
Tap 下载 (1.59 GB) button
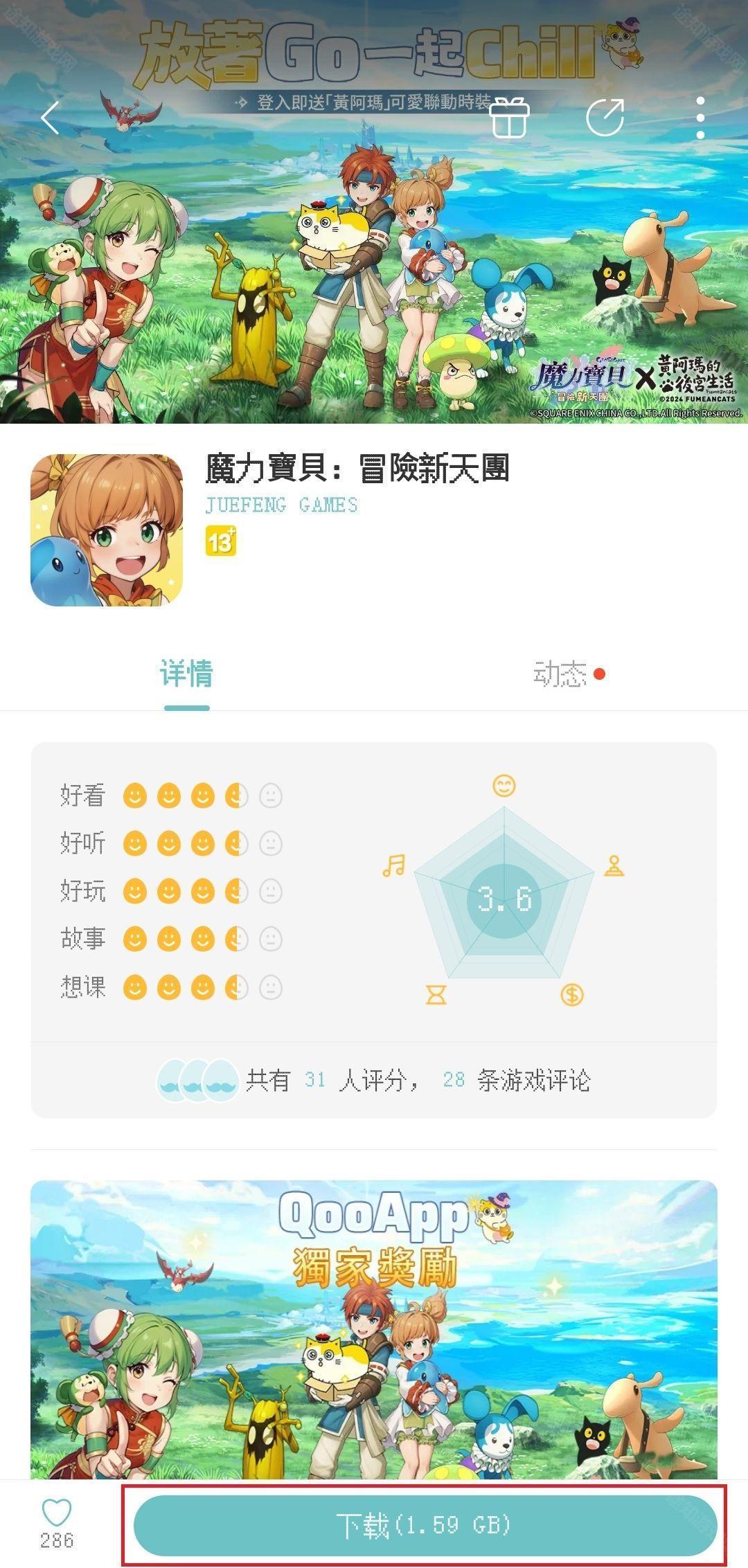425,1525
